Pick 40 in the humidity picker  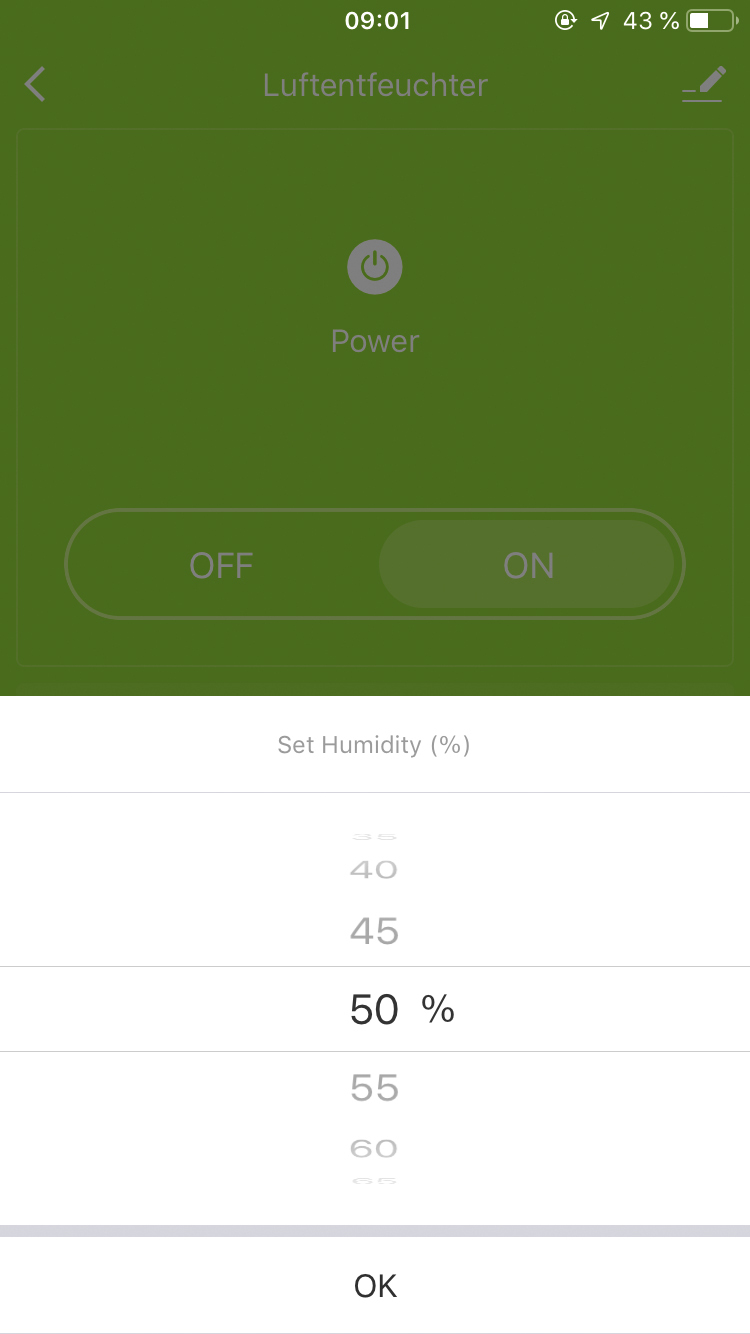pyautogui.click(x=375, y=870)
